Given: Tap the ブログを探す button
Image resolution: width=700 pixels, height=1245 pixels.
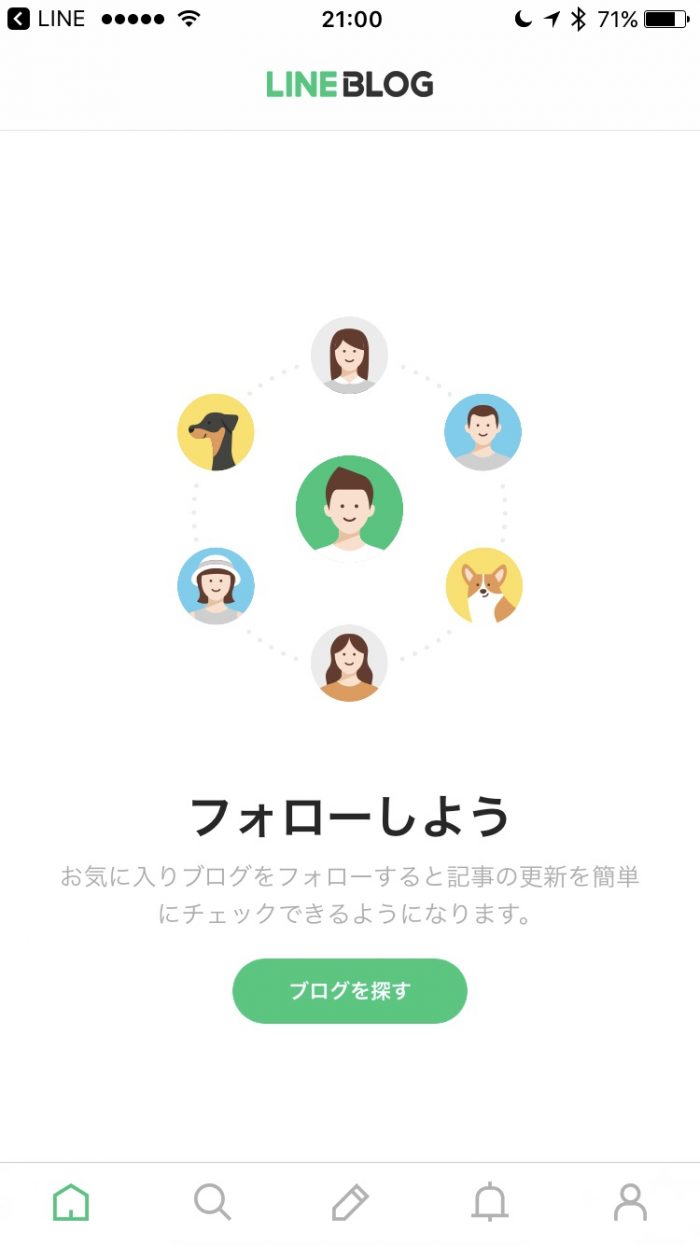Looking at the screenshot, I should (349, 991).
